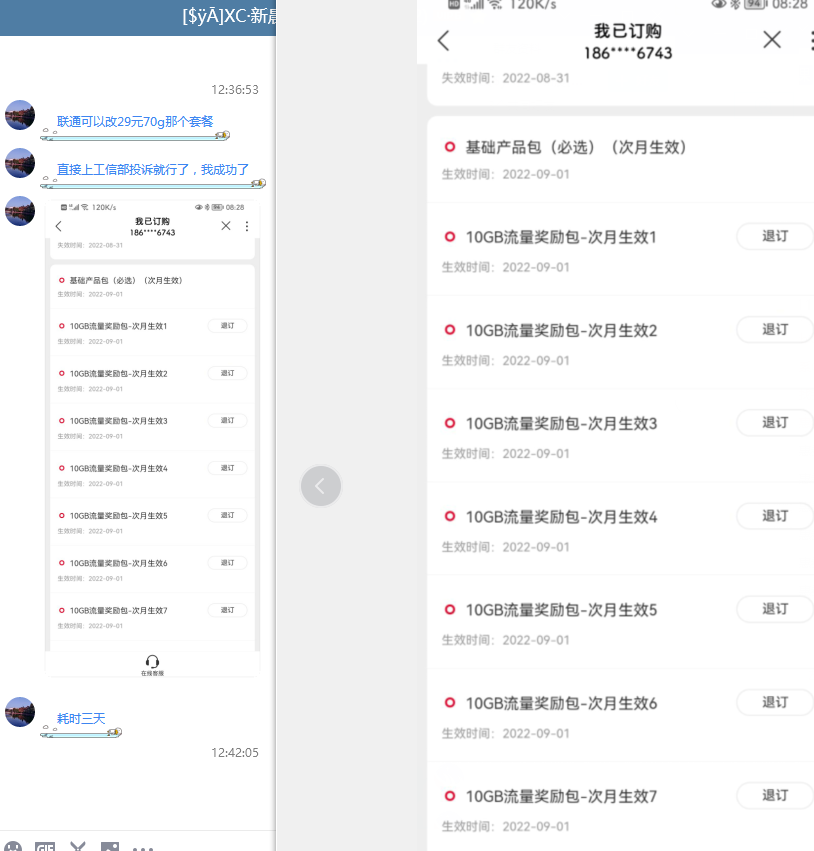Open the shared screenshot in the chat

(x=152, y=438)
